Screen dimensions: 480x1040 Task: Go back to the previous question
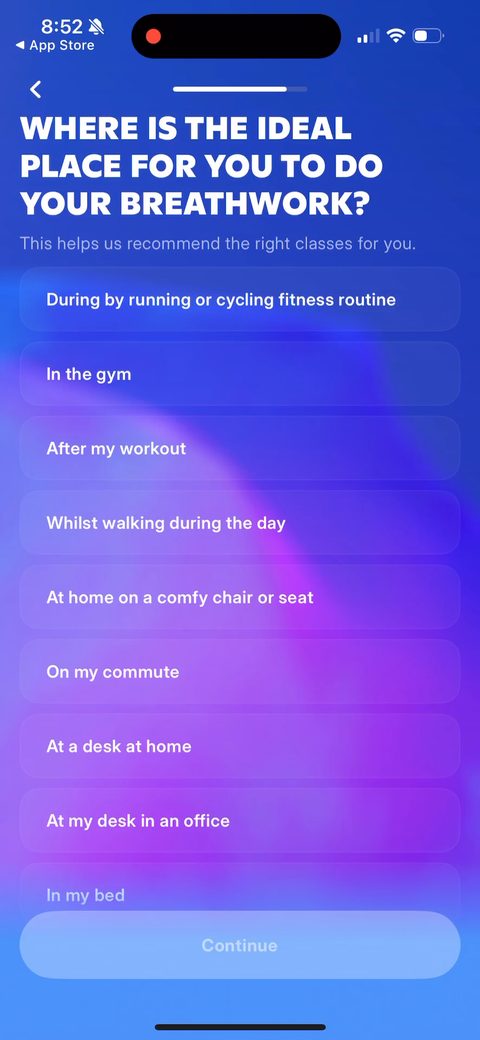coord(36,90)
